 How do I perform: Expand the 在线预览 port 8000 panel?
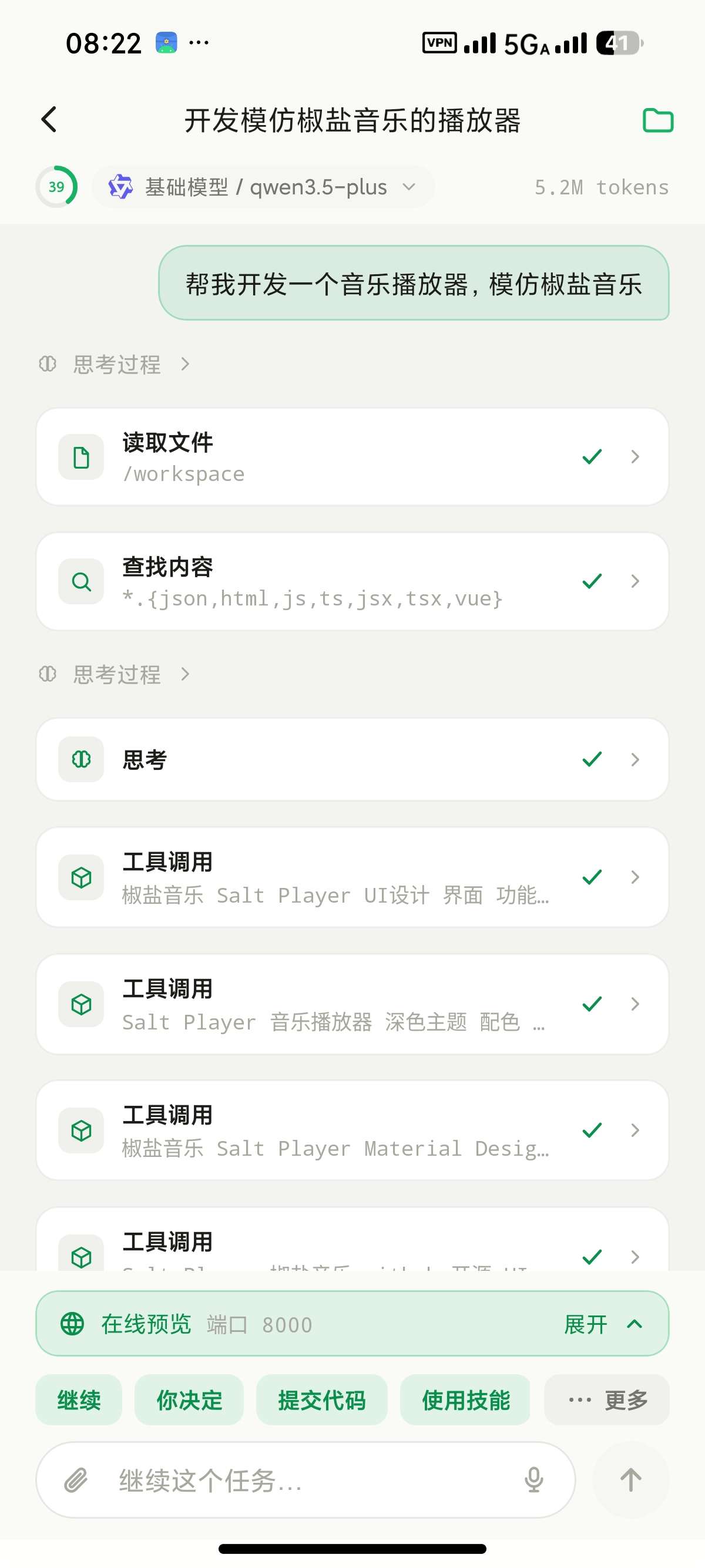352,1323
